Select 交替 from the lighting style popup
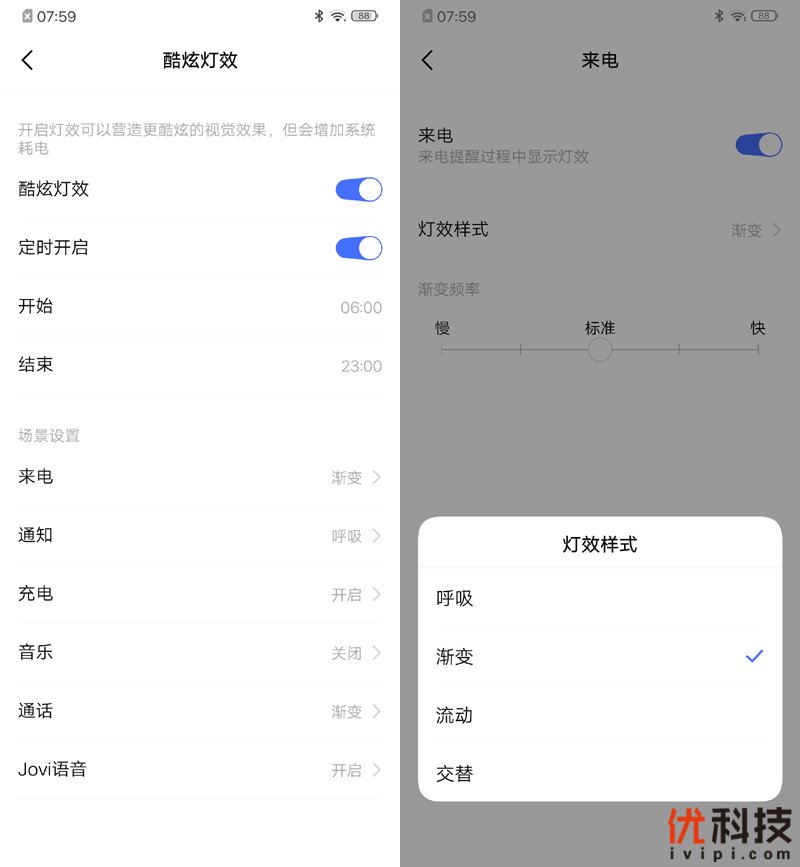The width and height of the screenshot is (800, 867). click(x=600, y=773)
